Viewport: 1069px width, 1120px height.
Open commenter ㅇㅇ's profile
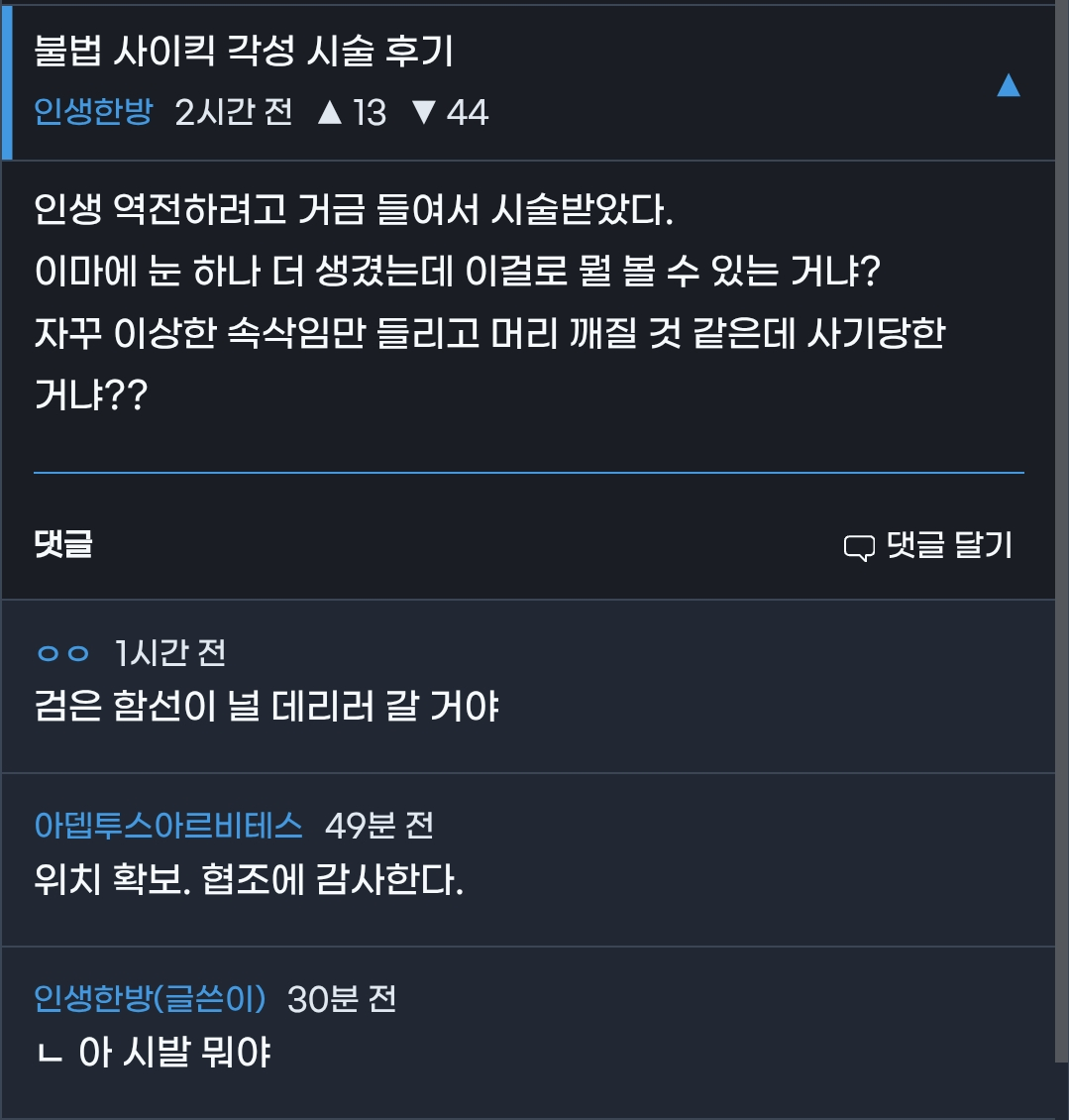tap(62, 653)
